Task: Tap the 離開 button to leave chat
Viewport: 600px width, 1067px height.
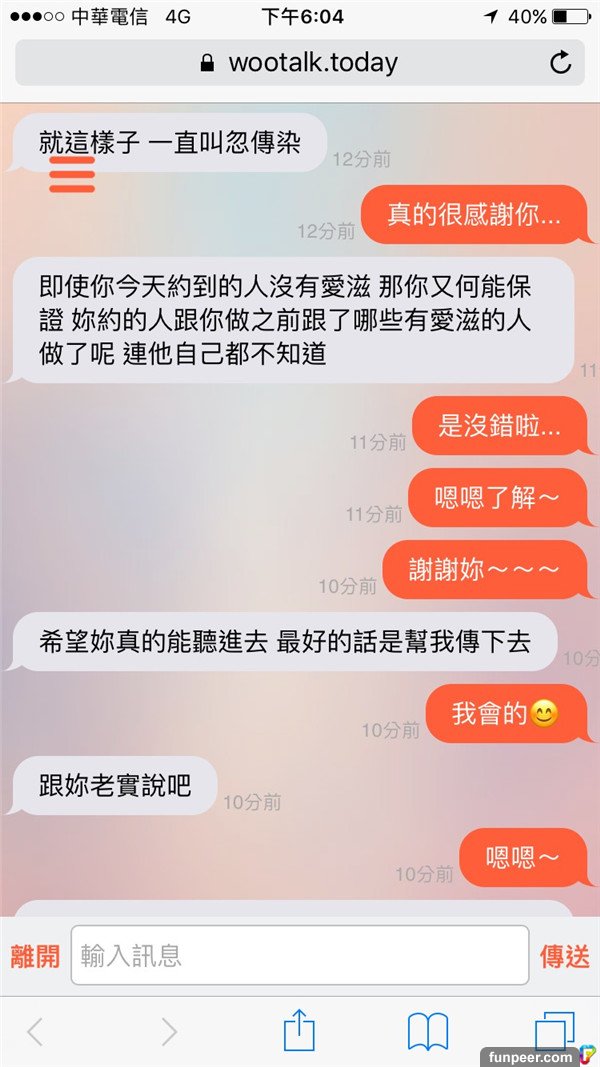Action: pyautogui.click(x=35, y=956)
